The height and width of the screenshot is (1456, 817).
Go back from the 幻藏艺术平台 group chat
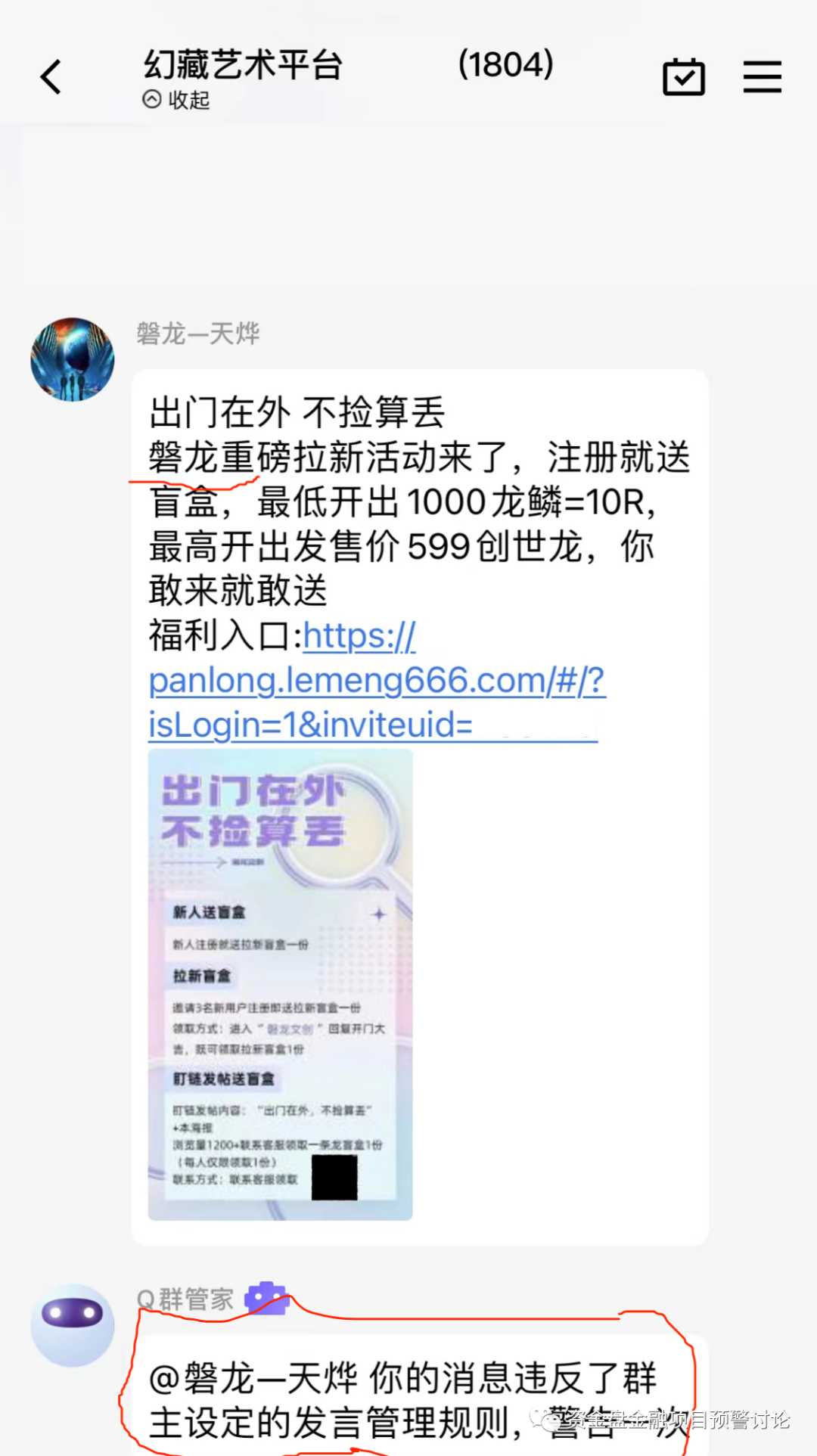[51, 77]
